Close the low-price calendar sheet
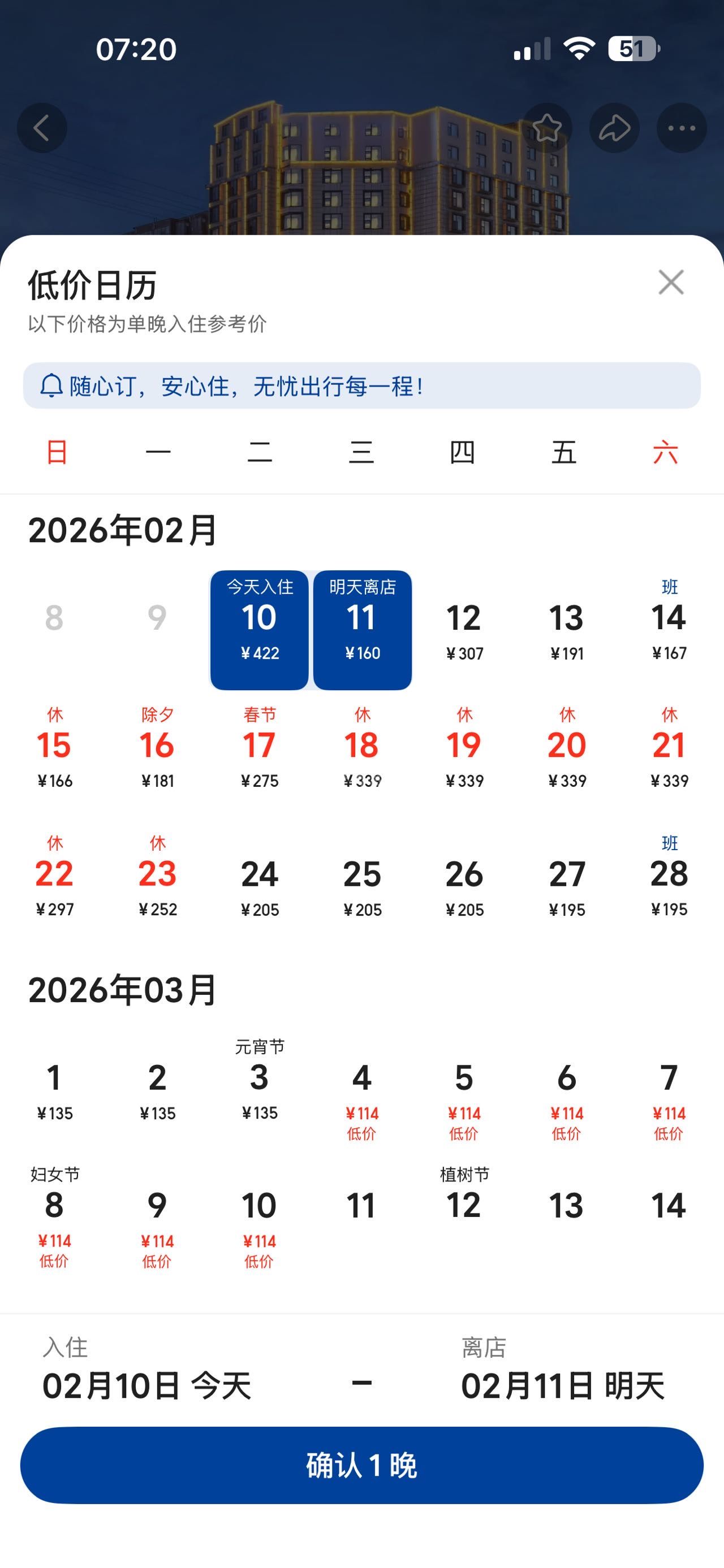The height and width of the screenshot is (1568, 724). (671, 283)
